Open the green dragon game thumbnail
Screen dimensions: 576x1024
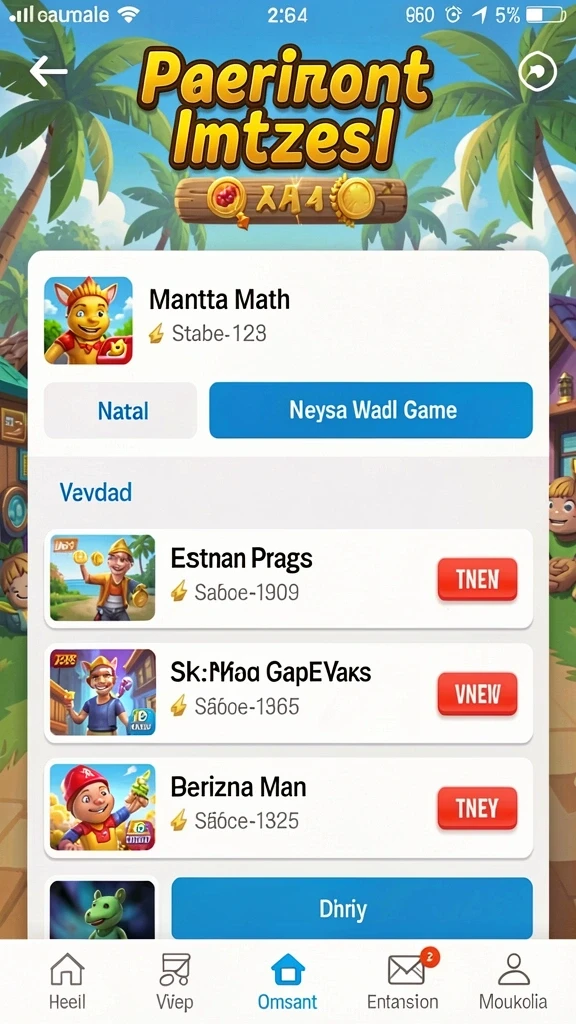(x=103, y=910)
